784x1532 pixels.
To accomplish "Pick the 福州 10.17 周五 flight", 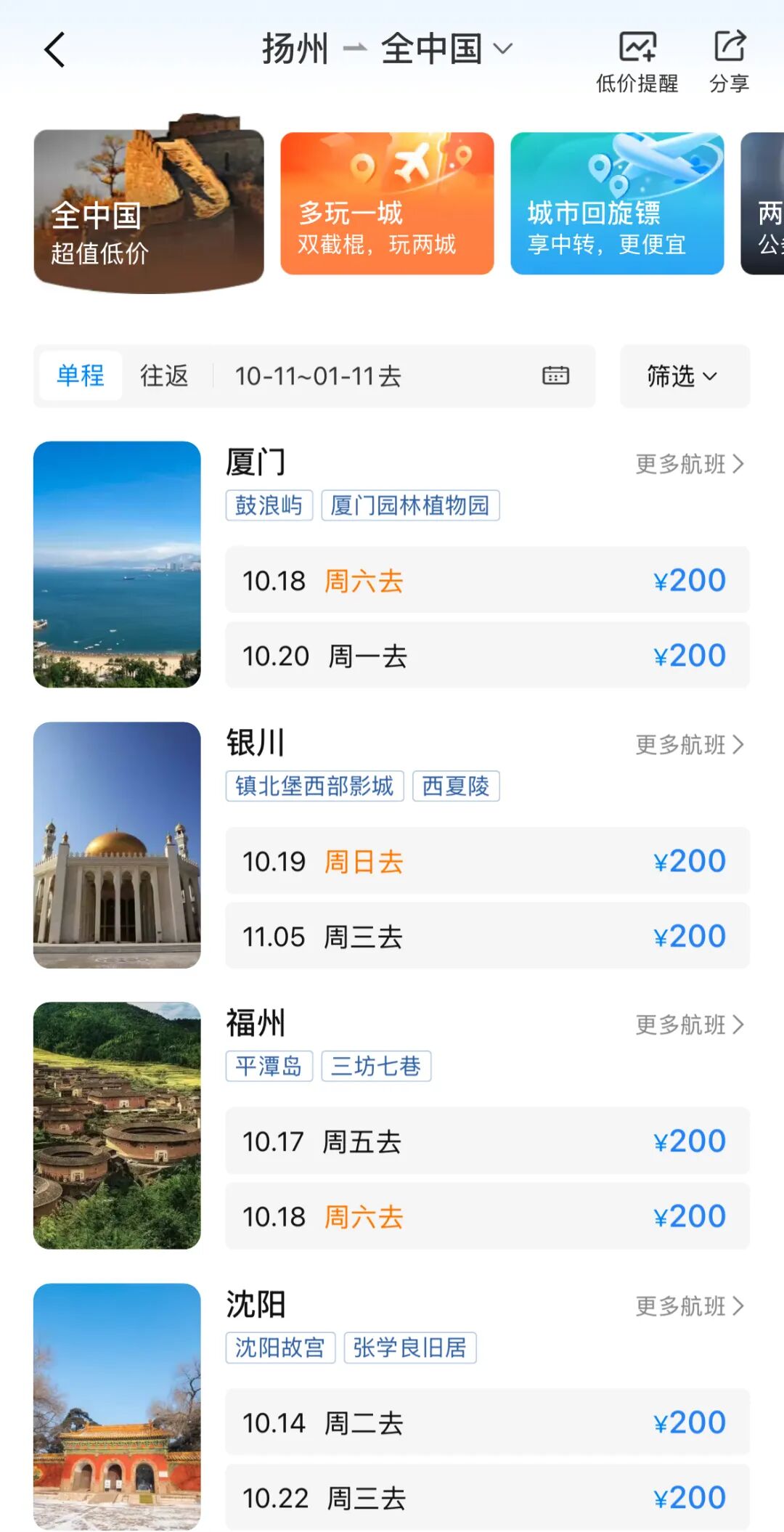I will click(487, 1141).
